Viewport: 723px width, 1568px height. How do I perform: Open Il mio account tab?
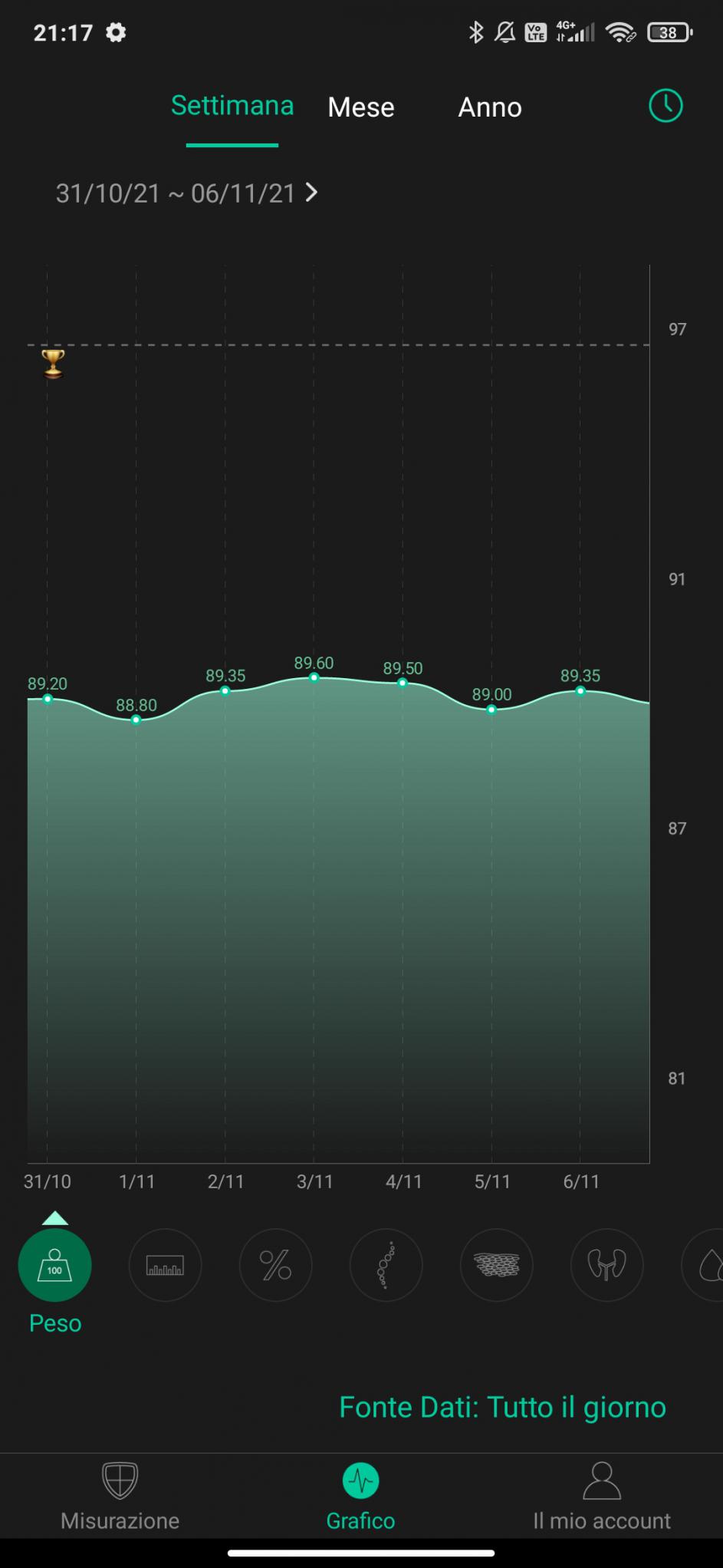tap(601, 1497)
